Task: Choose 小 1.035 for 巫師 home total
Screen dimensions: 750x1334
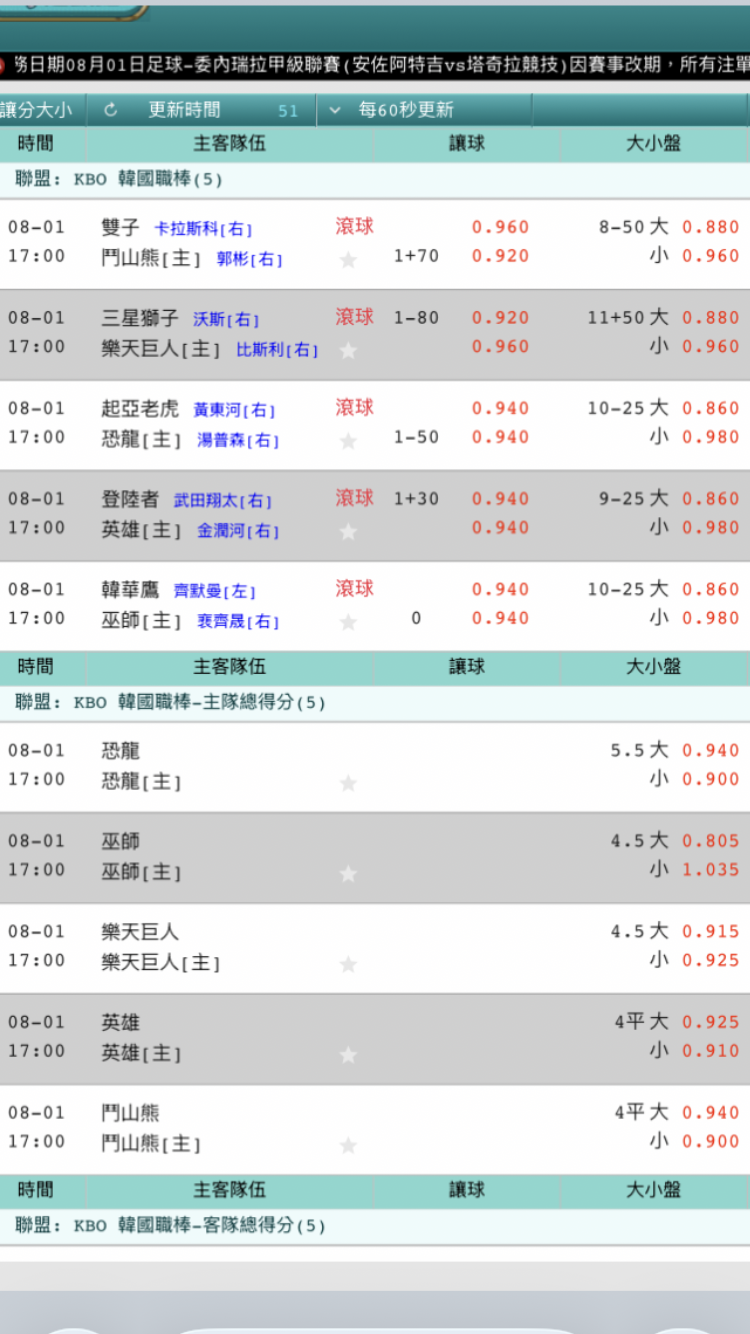Action: [710, 869]
